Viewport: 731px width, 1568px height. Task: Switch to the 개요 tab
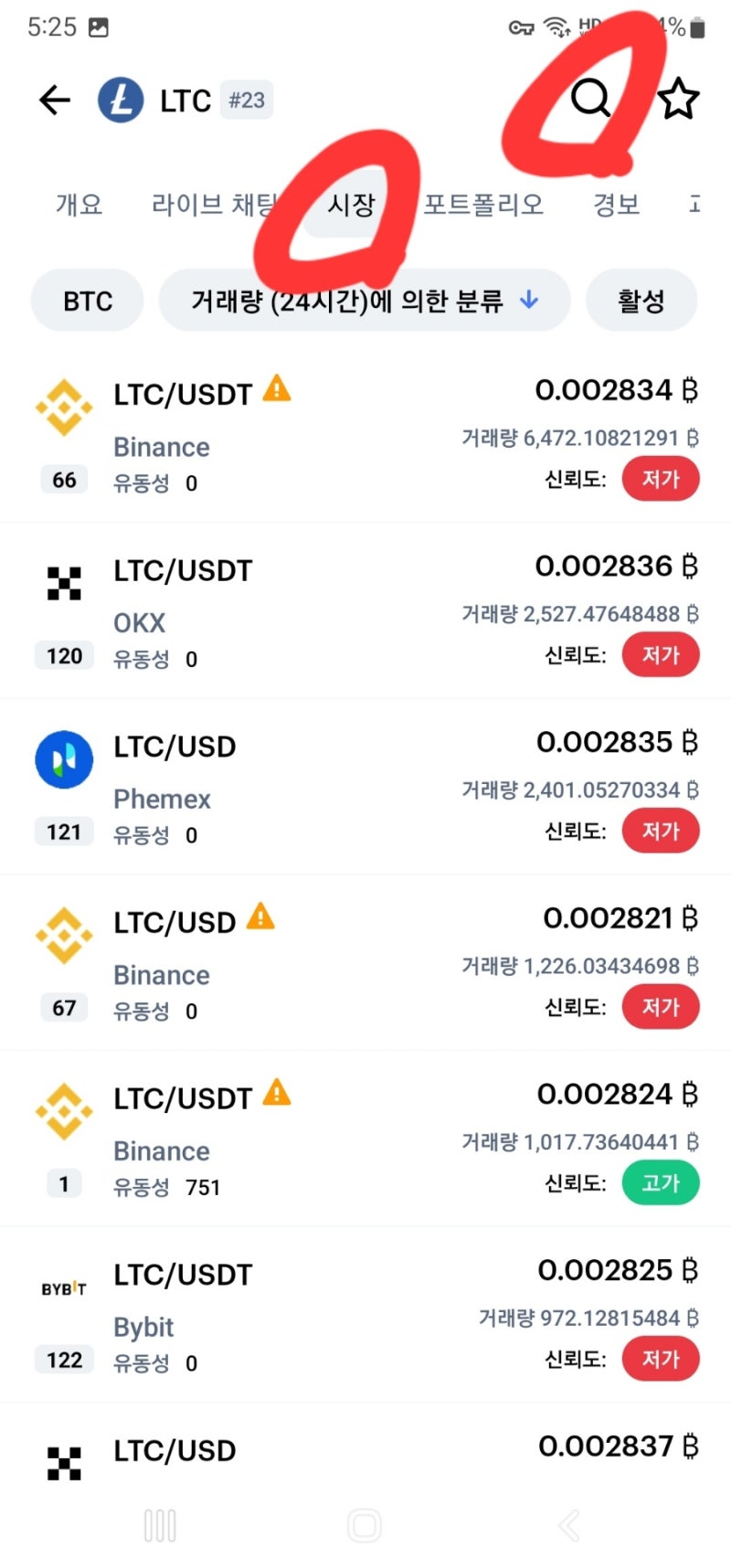[x=79, y=204]
